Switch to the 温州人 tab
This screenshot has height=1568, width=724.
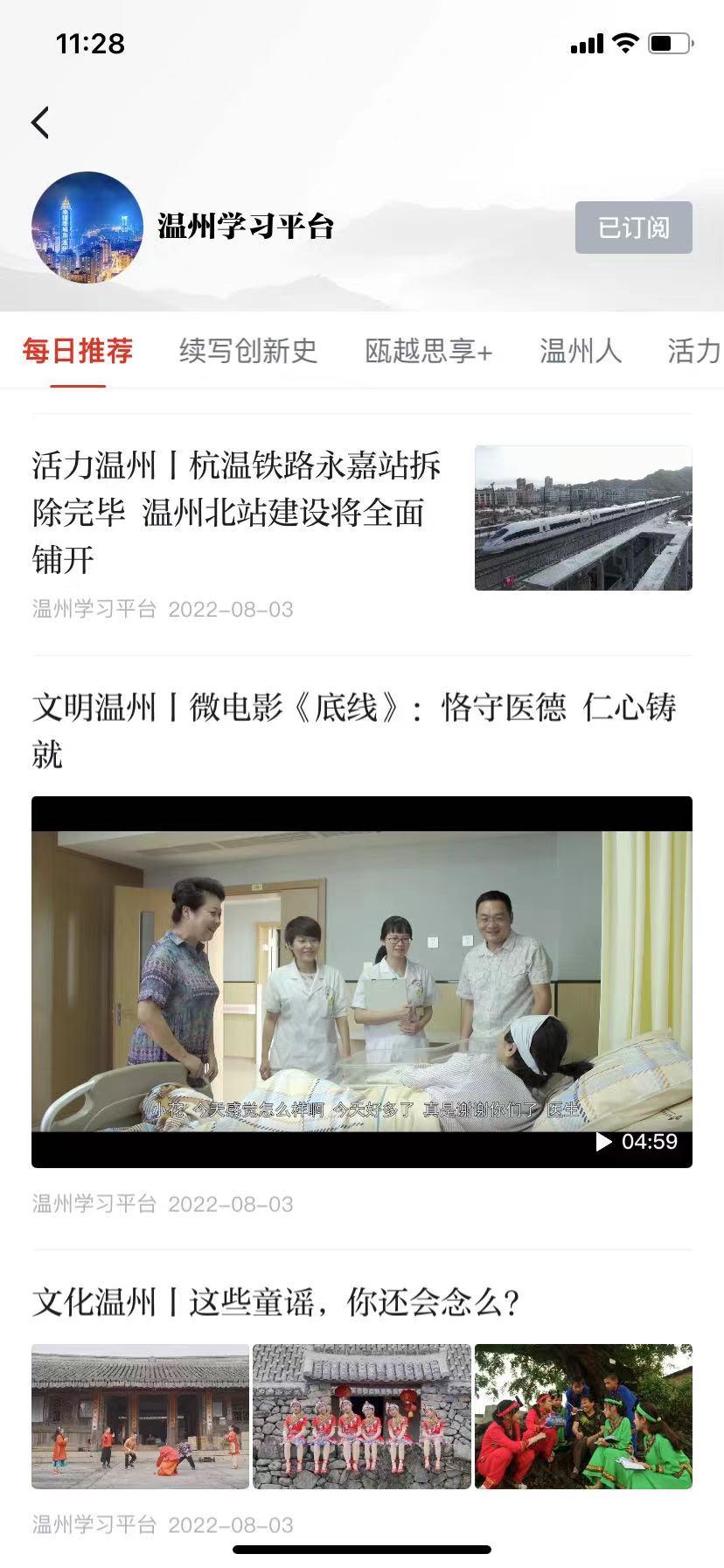pos(581,351)
